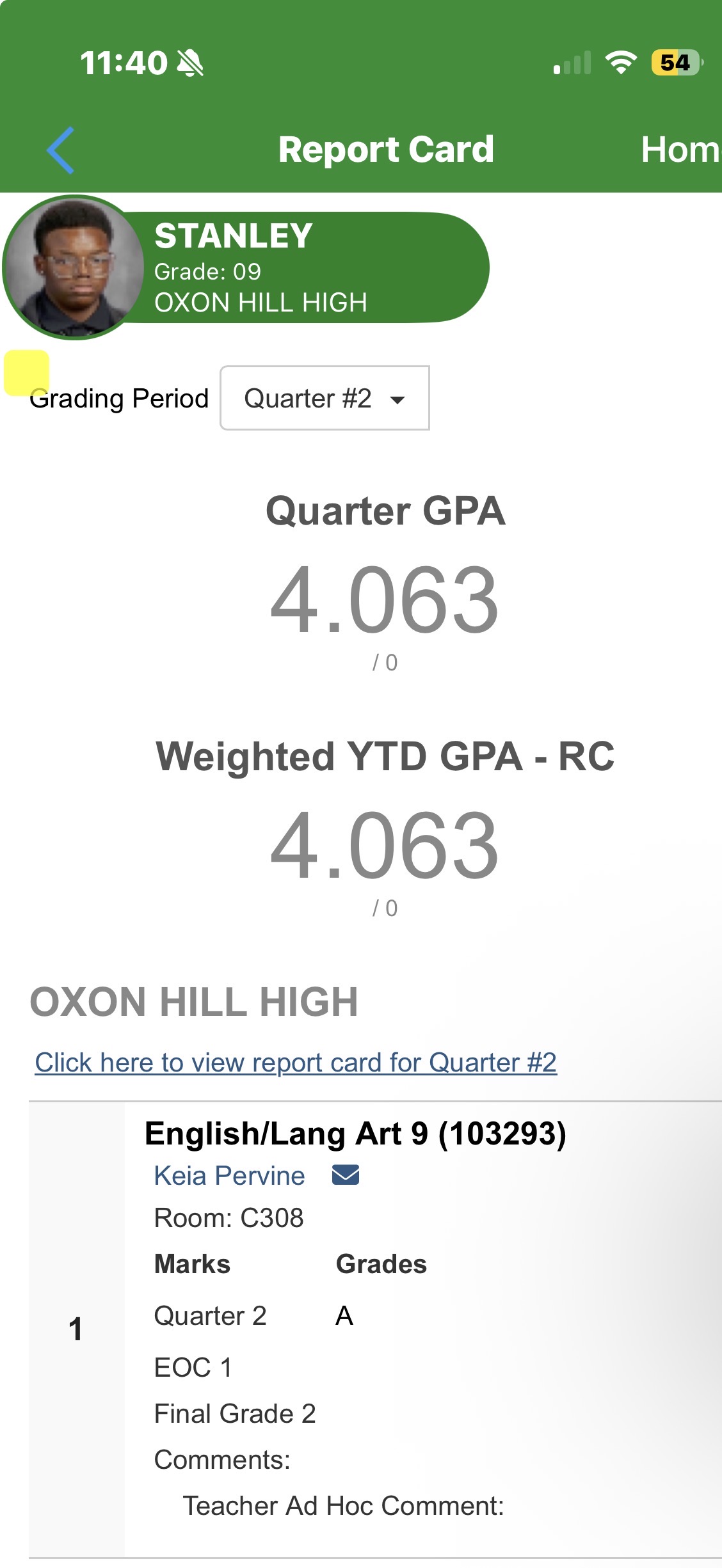Open the Grading Period Quarter #2 dropdown

(325, 399)
